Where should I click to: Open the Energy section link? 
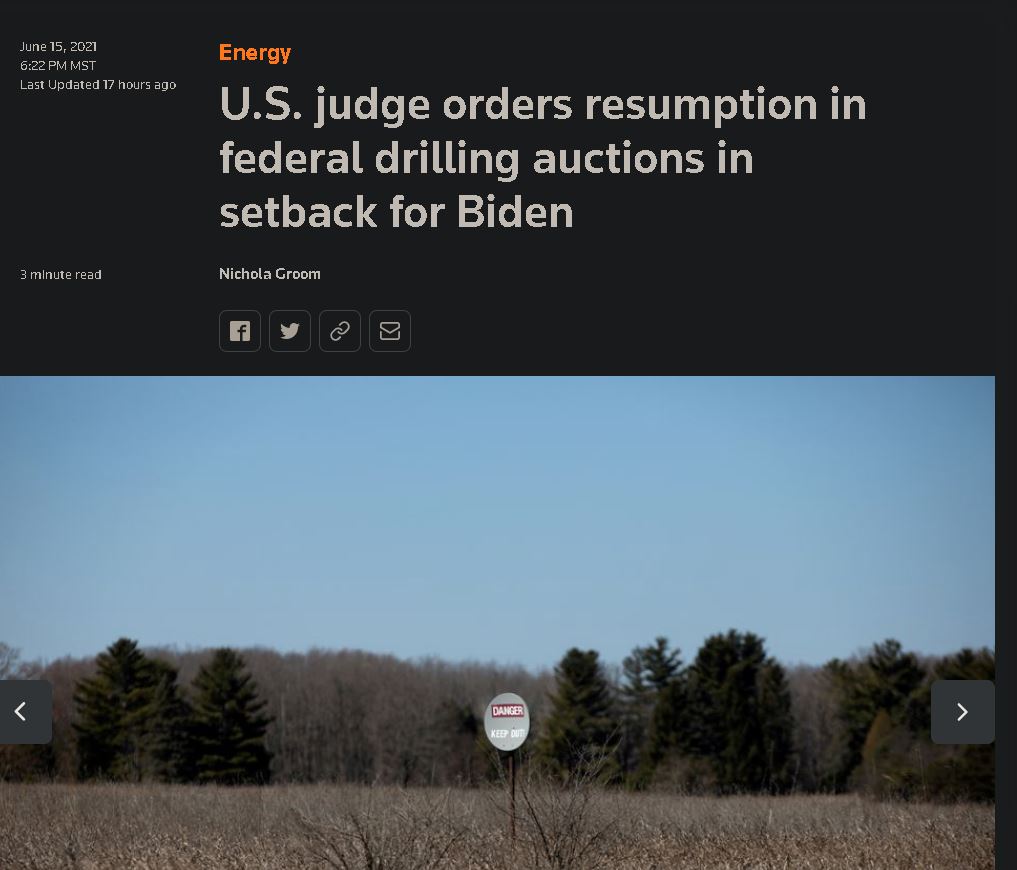255,52
